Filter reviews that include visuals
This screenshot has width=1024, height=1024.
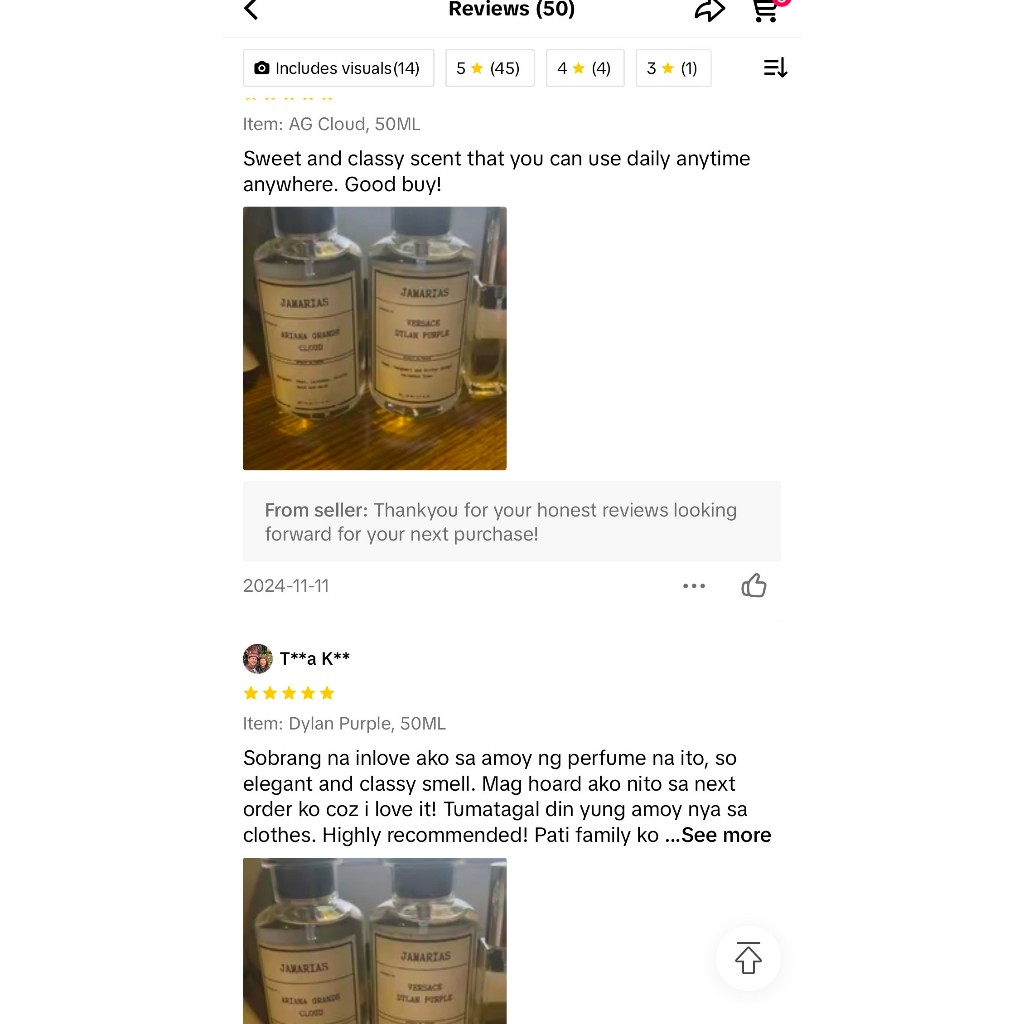(338, 68)
